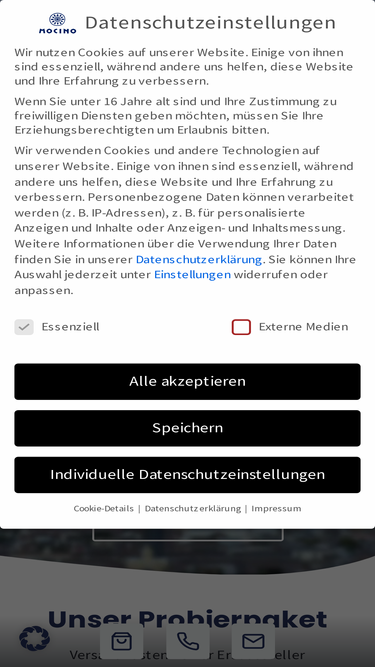This screenshot has height=667, width=375.
Task: Open the Einstellungen link in the text
Action: (192, 274)
